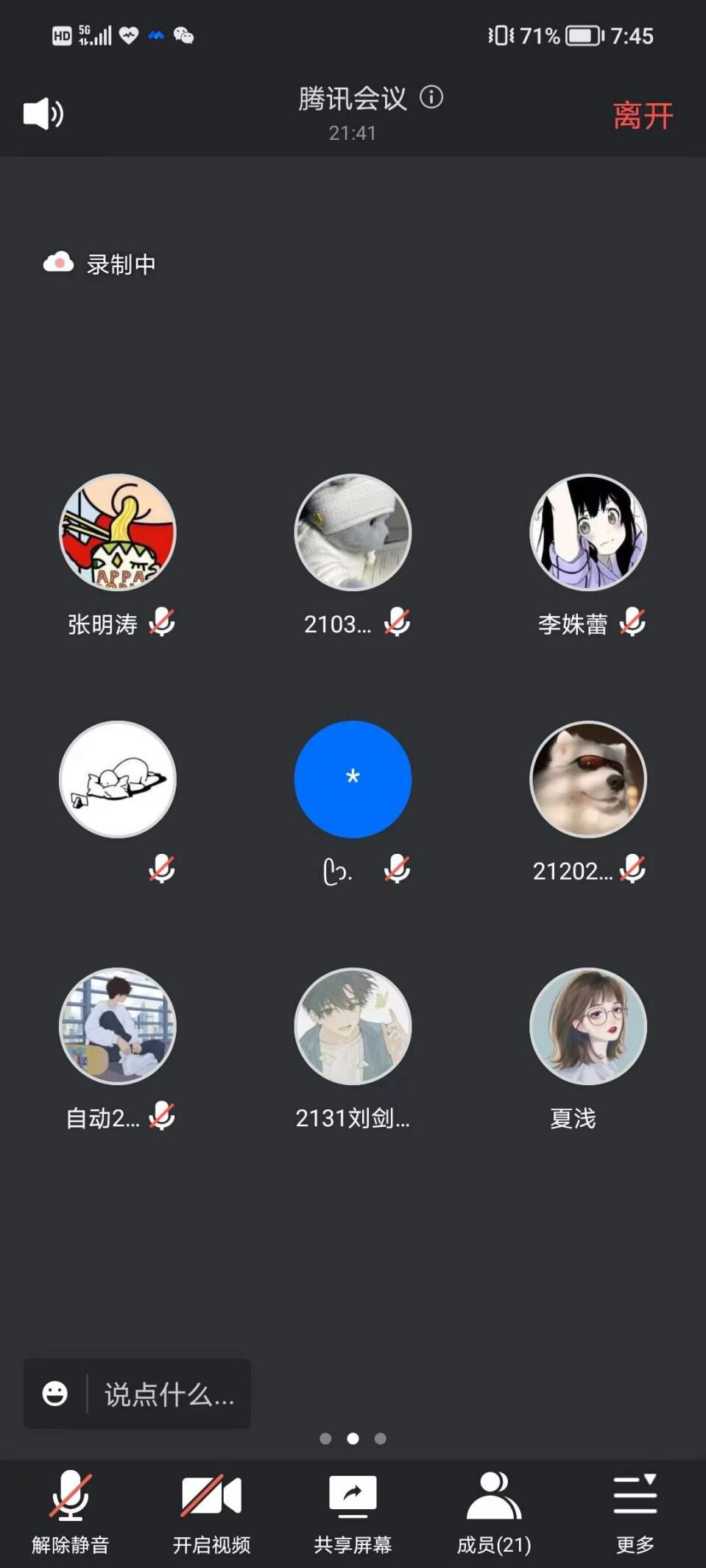The width and height of the screenshot is (706, 1568).
Task: Leave the meeting via 离开
Action: pos(643,116)
